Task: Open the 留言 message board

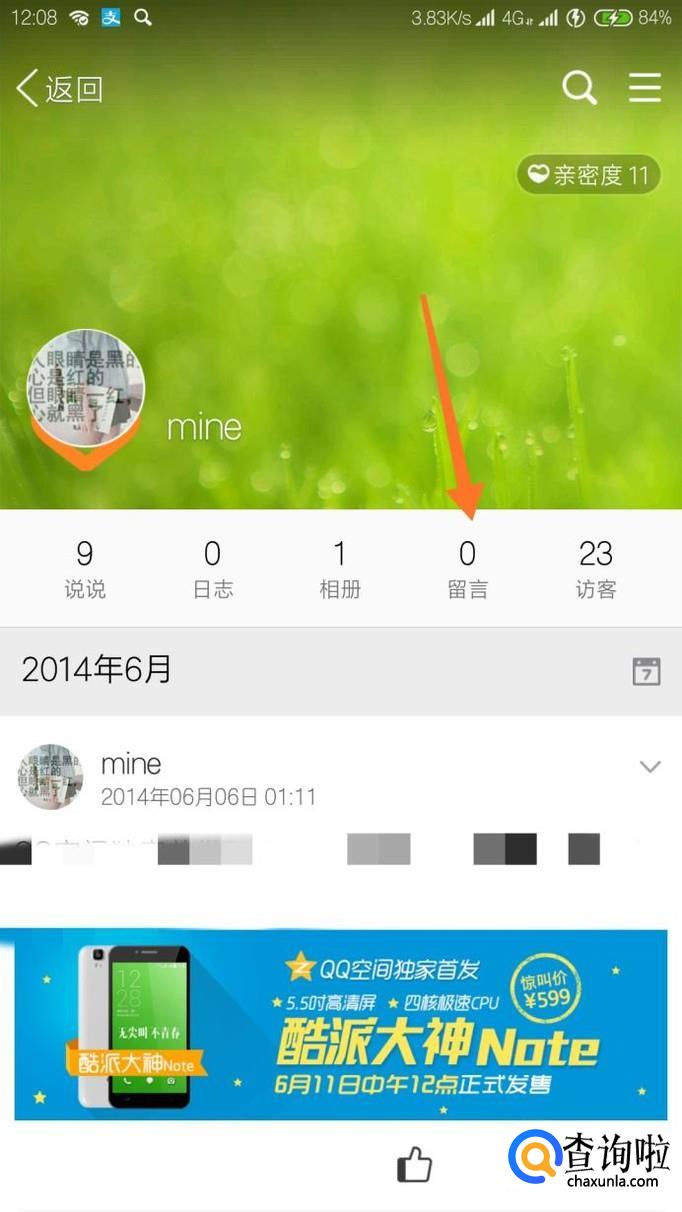Action: click(x=467, y=568)
